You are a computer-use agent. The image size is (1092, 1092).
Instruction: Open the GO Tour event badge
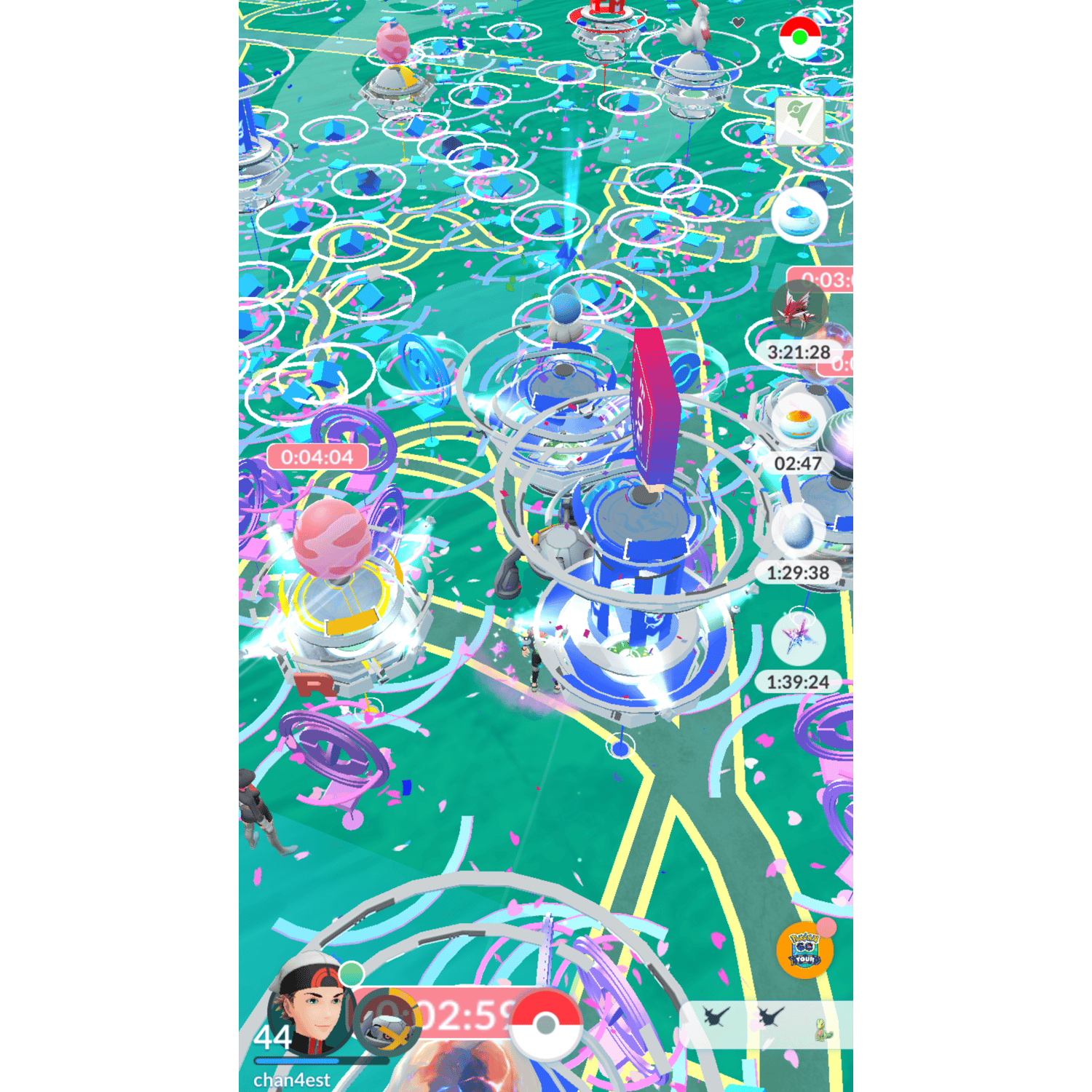coord(804,949)
